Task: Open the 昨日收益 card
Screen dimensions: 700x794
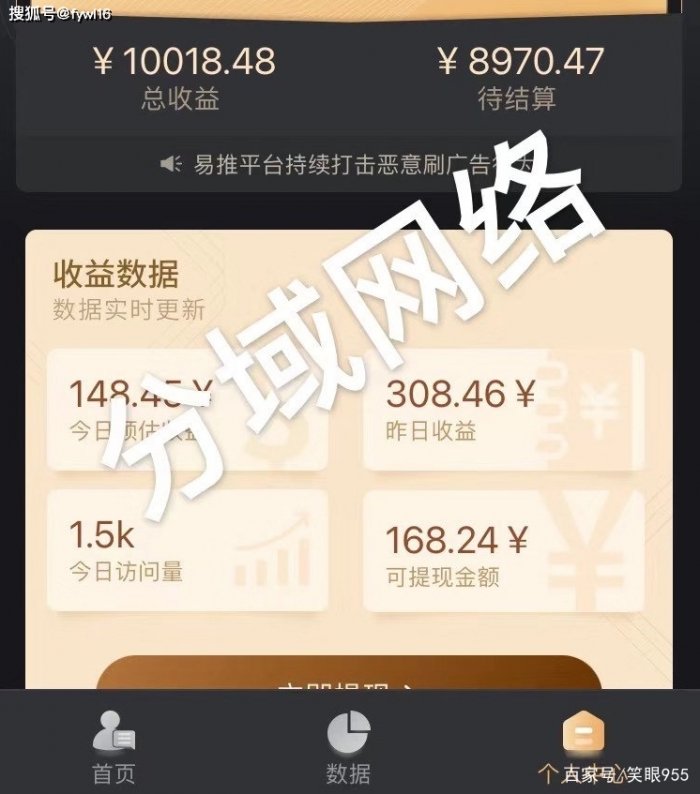Action: [503, 409]
